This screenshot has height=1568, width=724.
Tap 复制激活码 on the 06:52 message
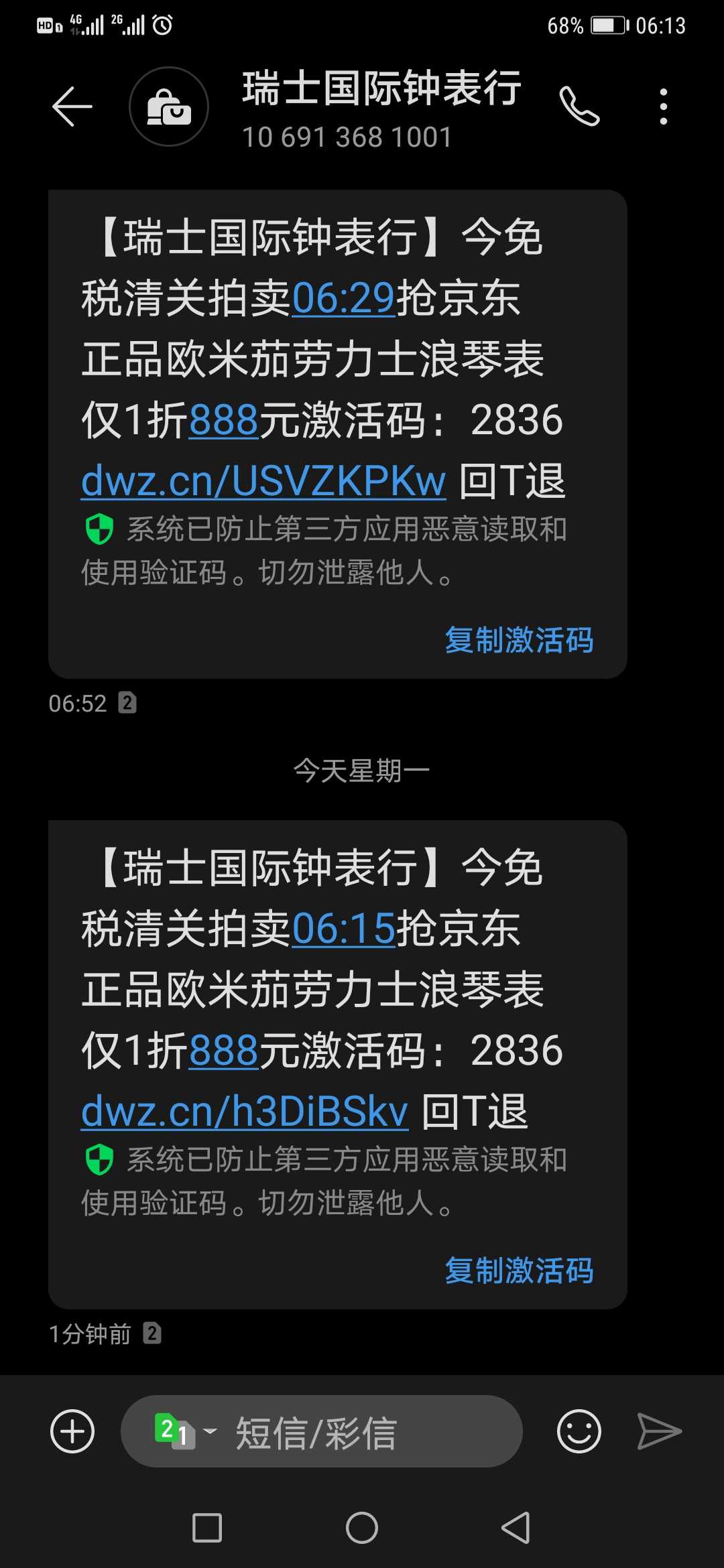(519, 640)
